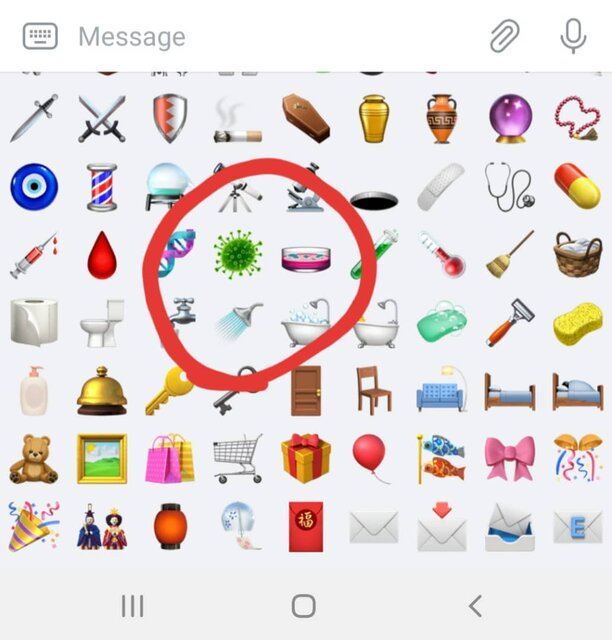The height and width of the screenshot is (640, 612).
Task: Switch to the keyboard input
Action: point(41,37)
